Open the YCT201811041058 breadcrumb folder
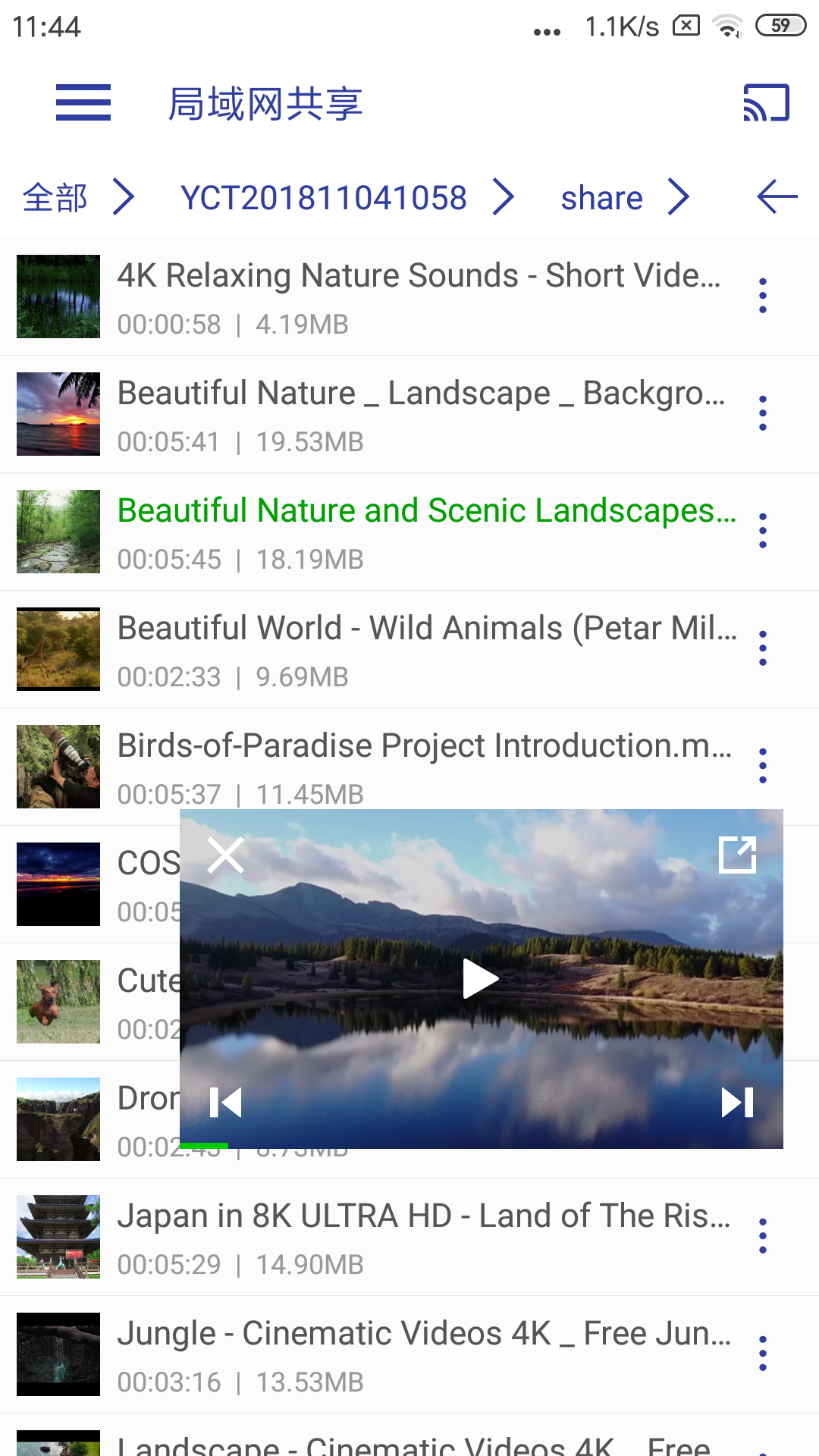Screen dimensions: 819x1456 click(324, 198)
